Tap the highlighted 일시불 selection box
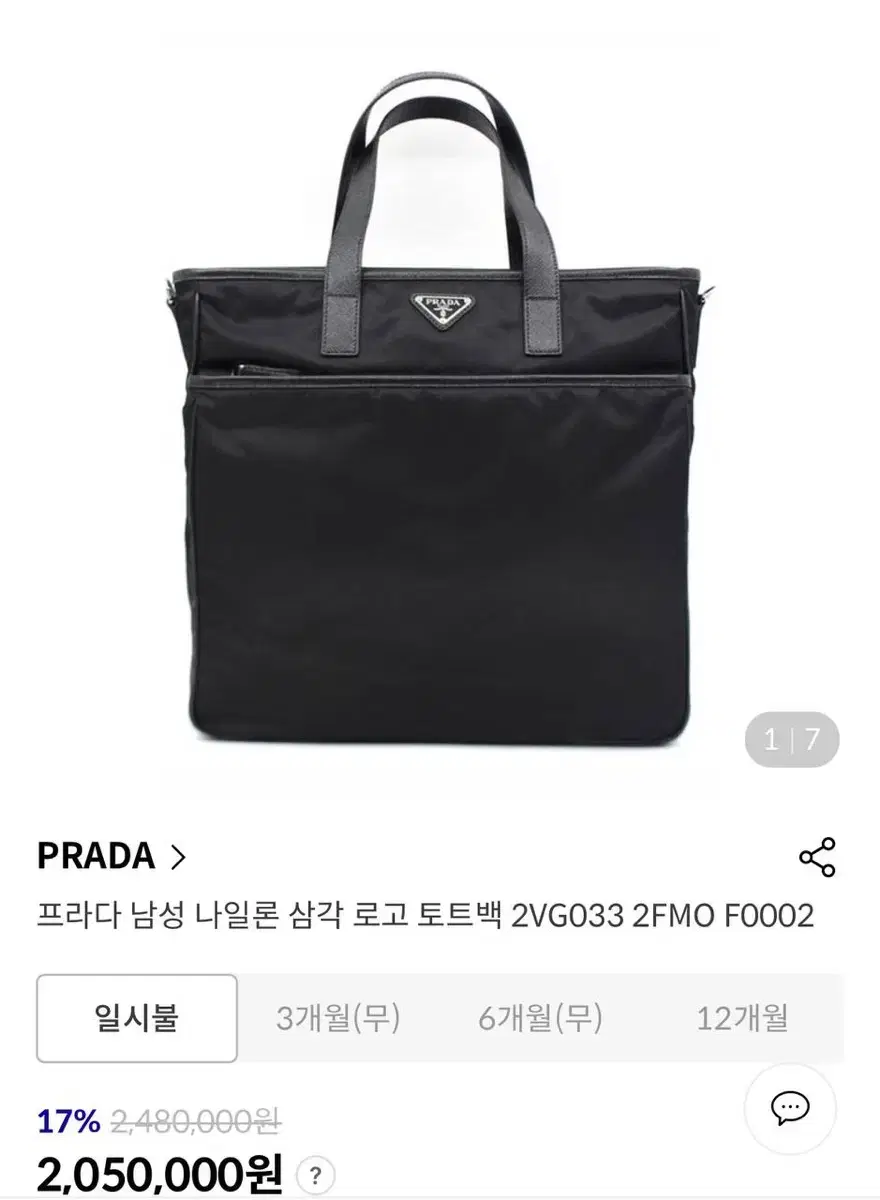The width and height of the screenshot is (880, 1200). (136, 1017)
